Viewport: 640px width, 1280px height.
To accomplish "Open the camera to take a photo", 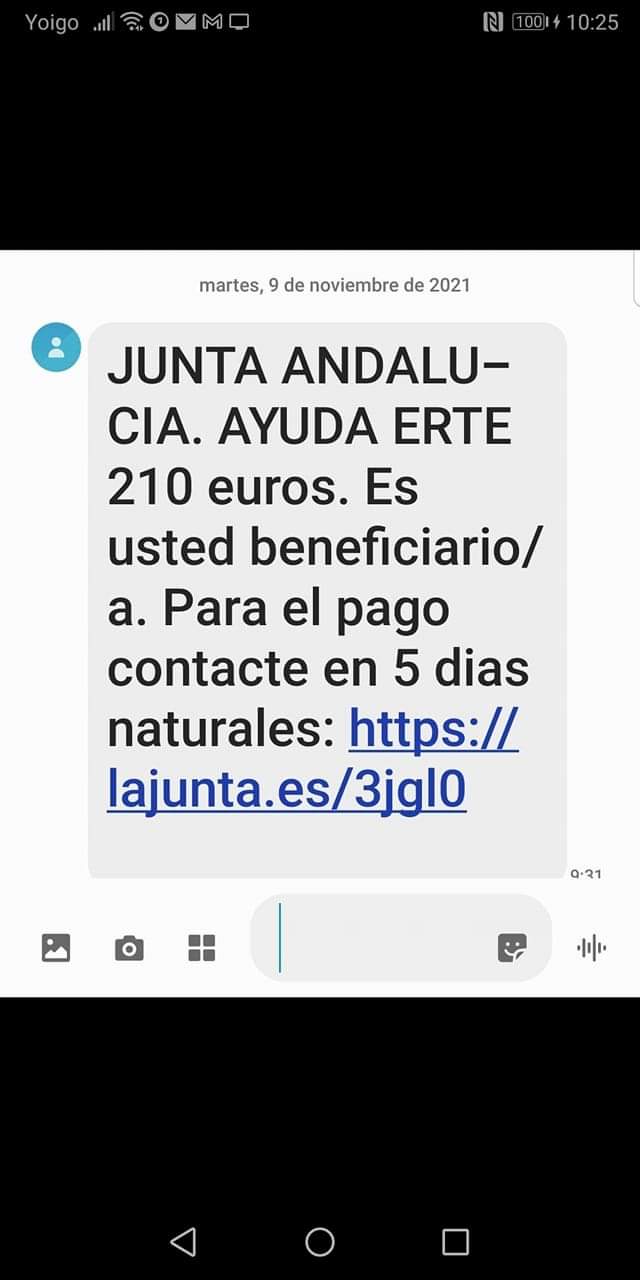I will click(129, 947).
